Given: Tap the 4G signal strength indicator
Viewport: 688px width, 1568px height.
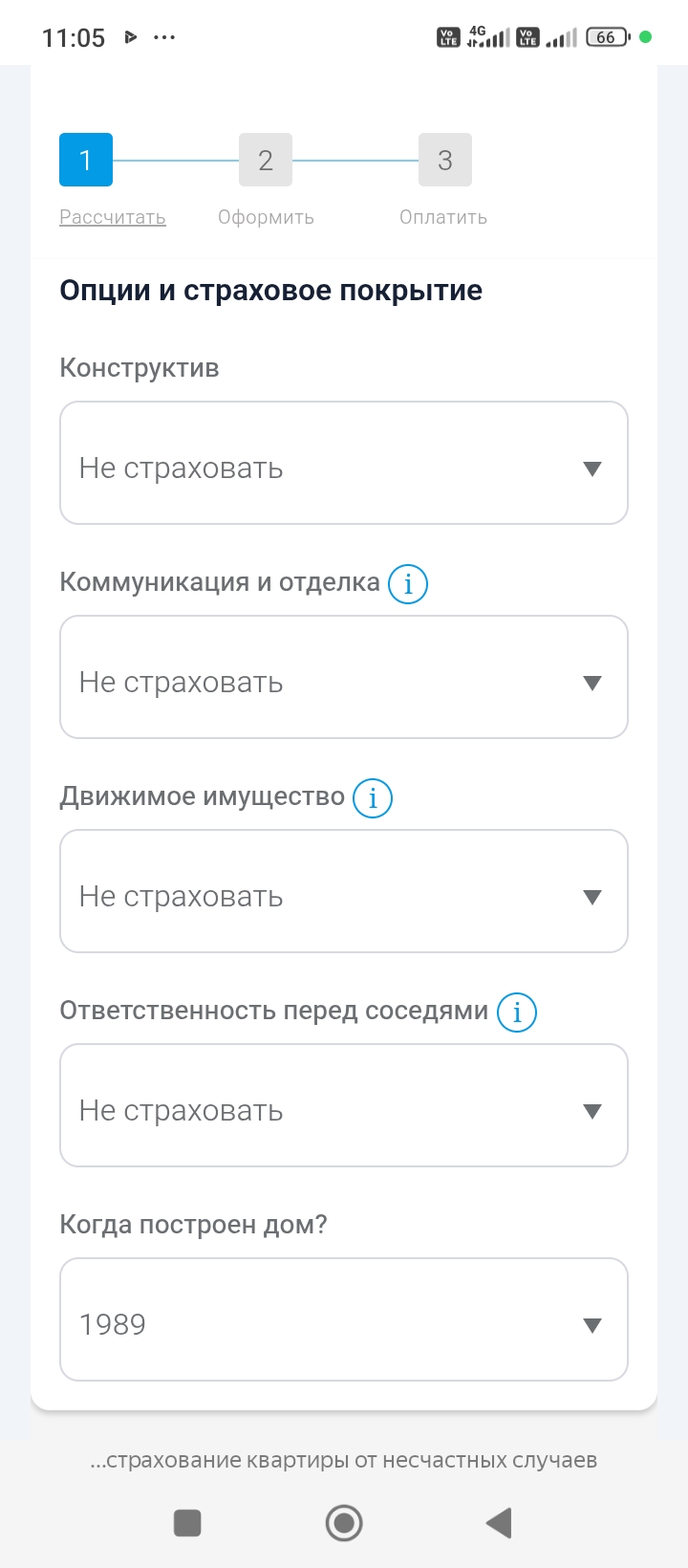Looking at the screenshot, I should pos(487,36).
